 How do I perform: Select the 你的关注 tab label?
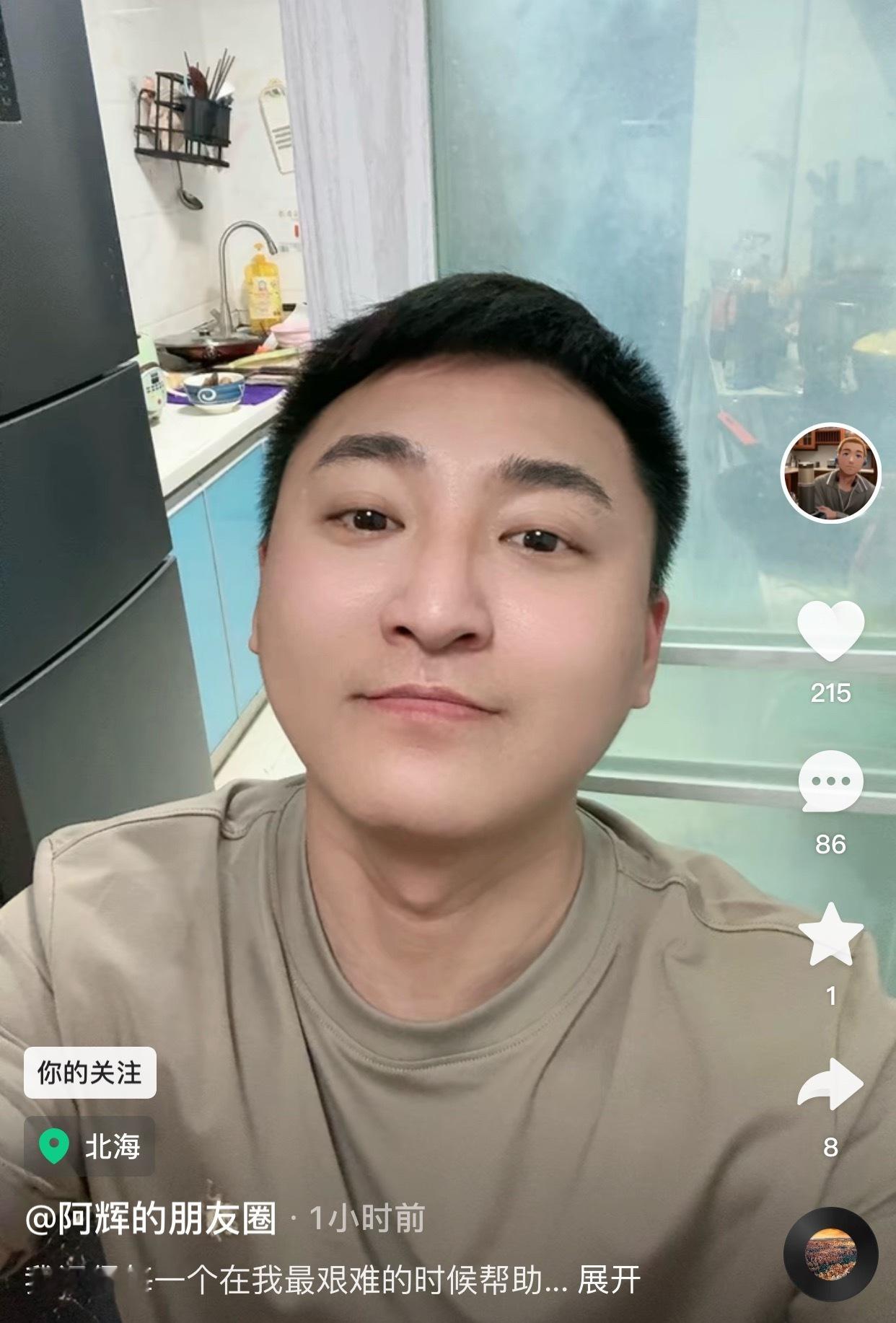(x=92, y=1074)
